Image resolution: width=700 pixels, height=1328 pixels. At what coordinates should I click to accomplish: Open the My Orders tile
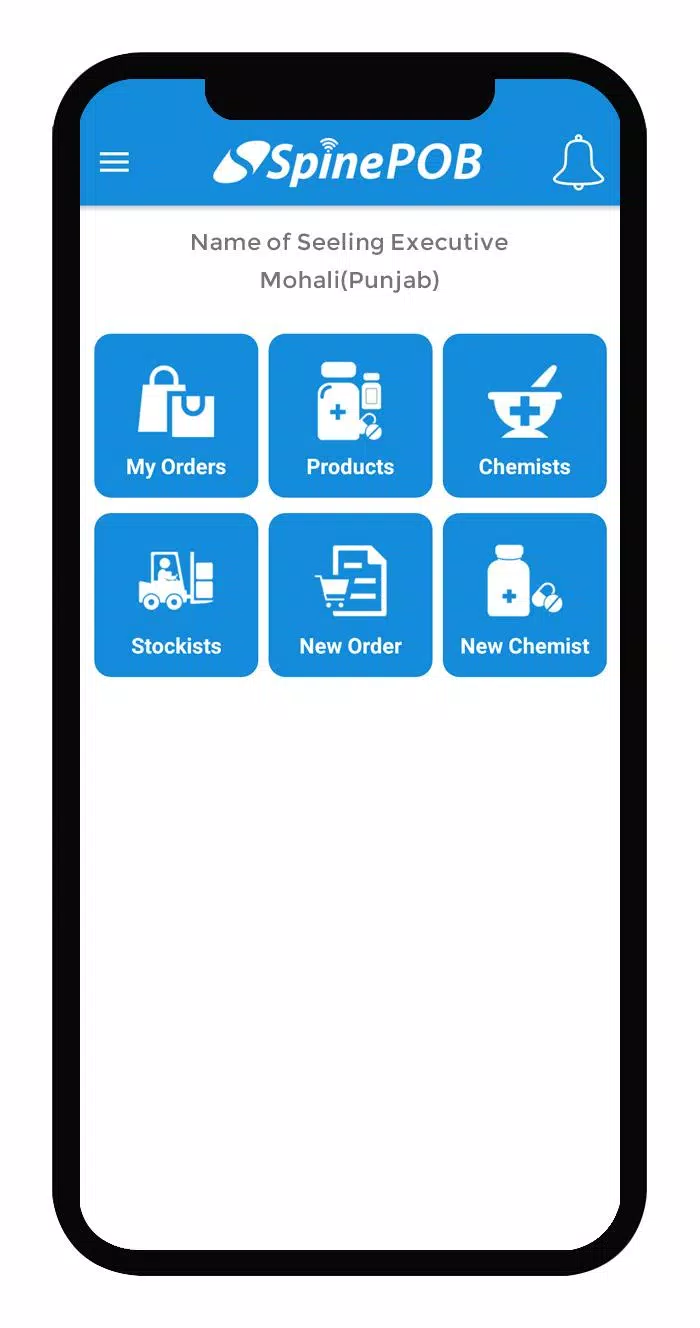[176, 415]
